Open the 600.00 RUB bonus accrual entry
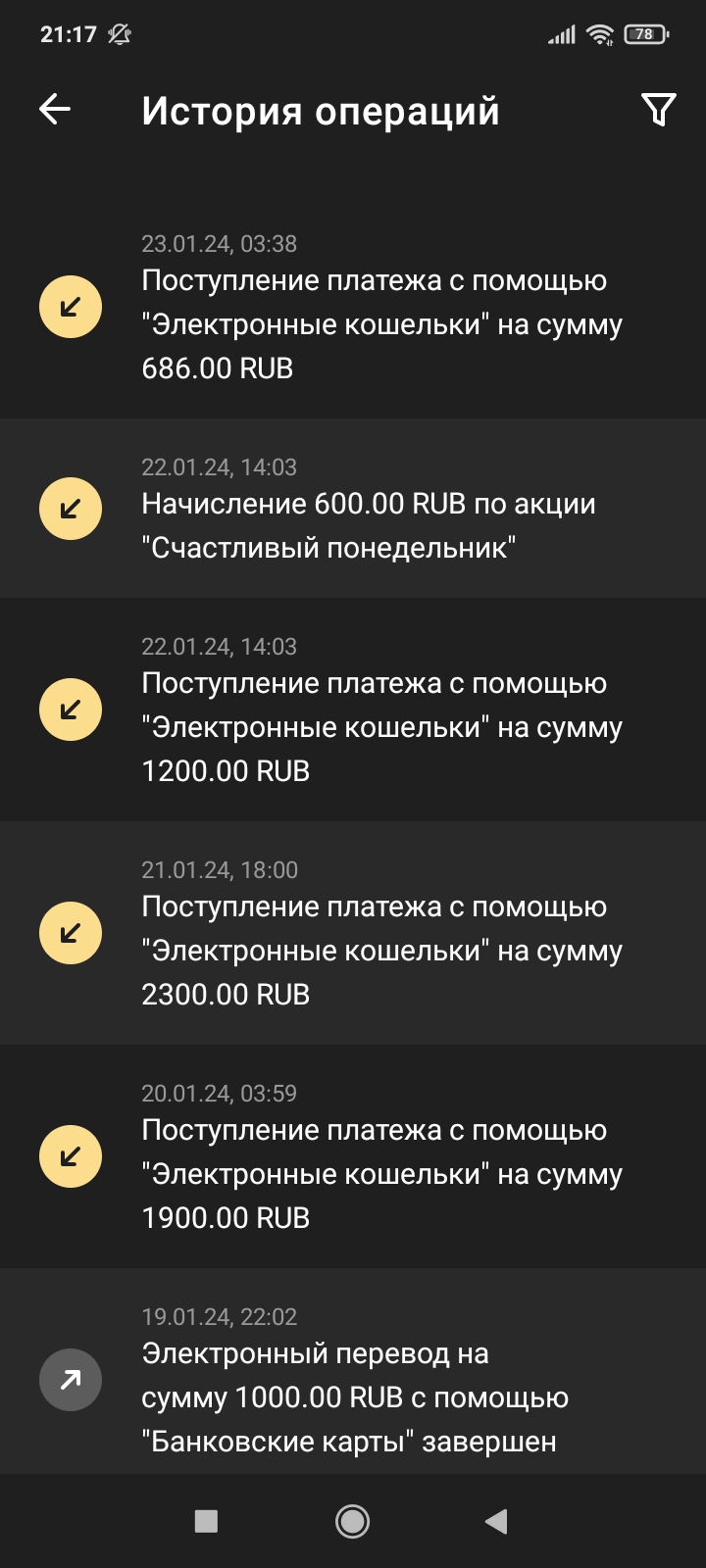This screenshot has width=706, height=1568. pyautogui.click(x=369, y=525)
